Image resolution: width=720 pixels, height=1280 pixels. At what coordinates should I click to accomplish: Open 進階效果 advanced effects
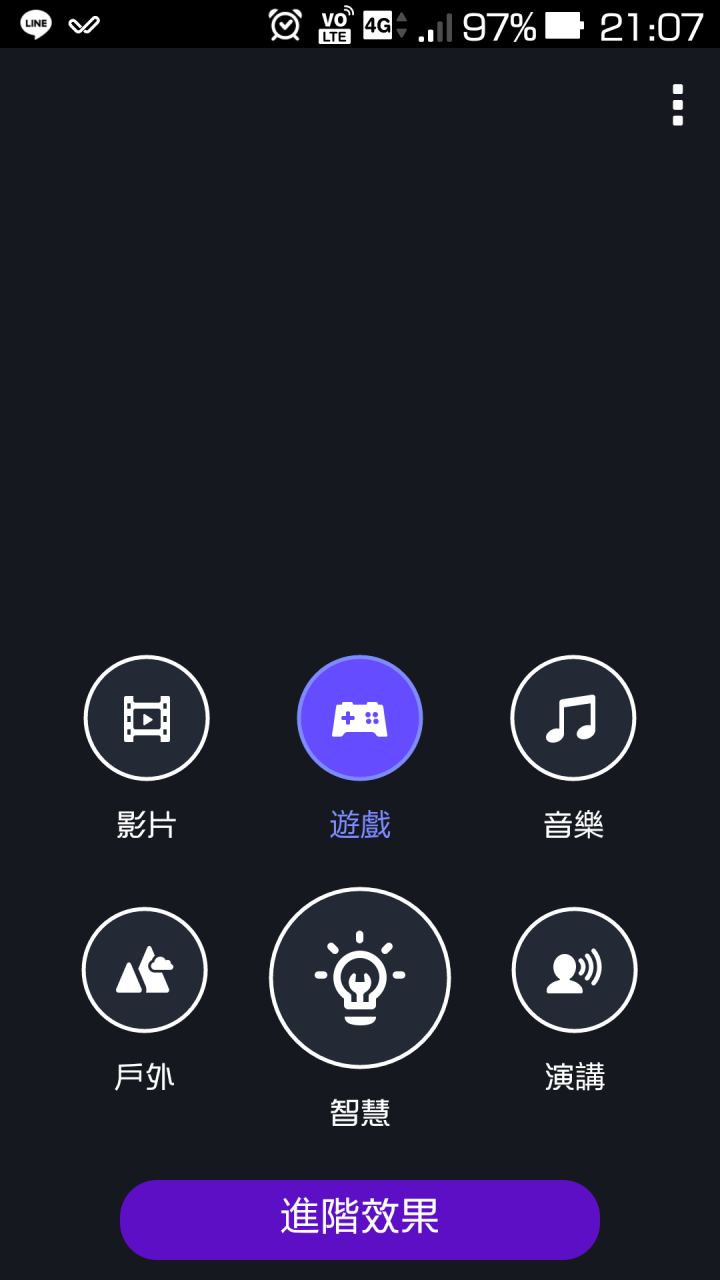[x=360, y=1219]
